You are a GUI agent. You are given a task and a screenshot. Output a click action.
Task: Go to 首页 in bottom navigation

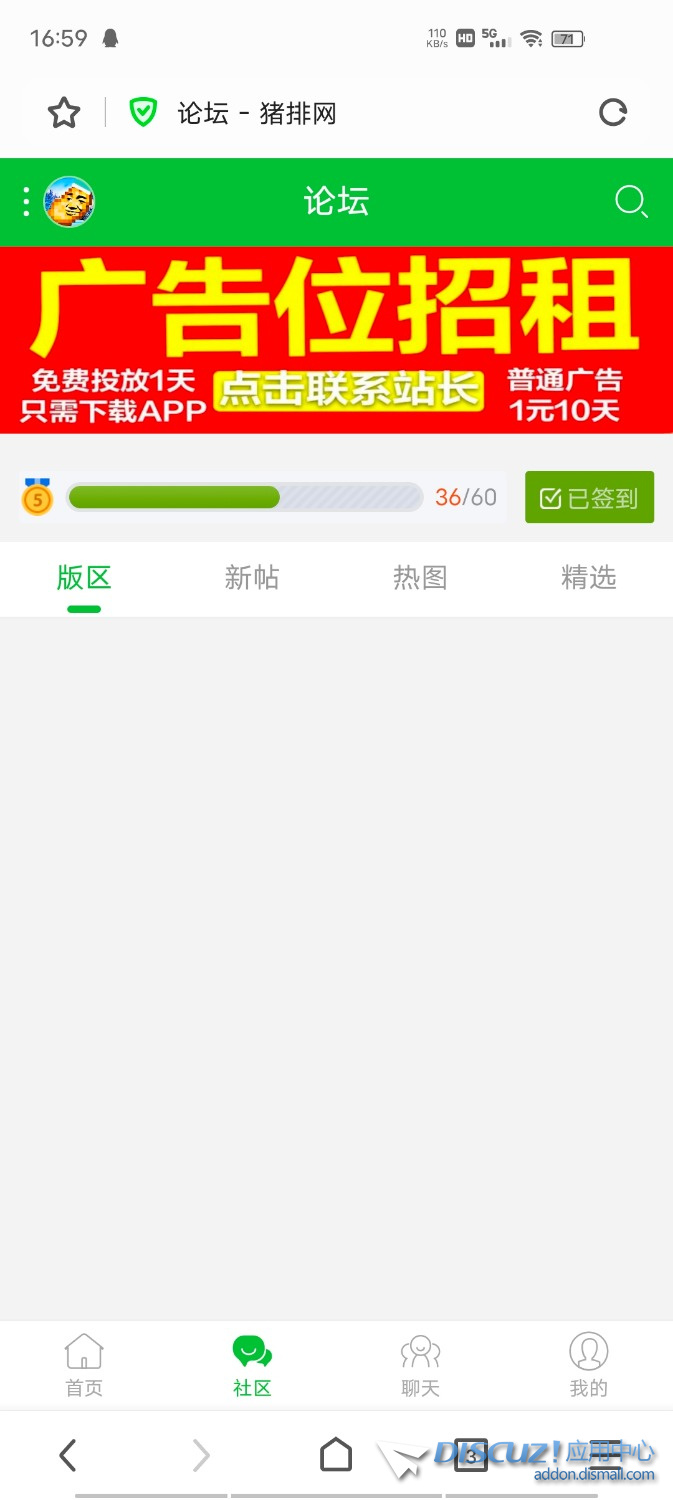84,1365
